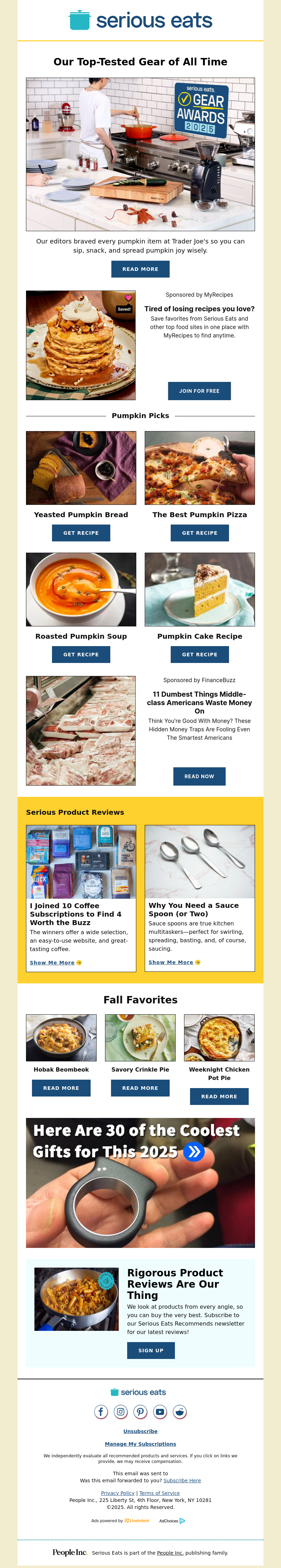Get recipe for Pumpkin Cake Recipe

pyautogui.click(x=200, y=654)
